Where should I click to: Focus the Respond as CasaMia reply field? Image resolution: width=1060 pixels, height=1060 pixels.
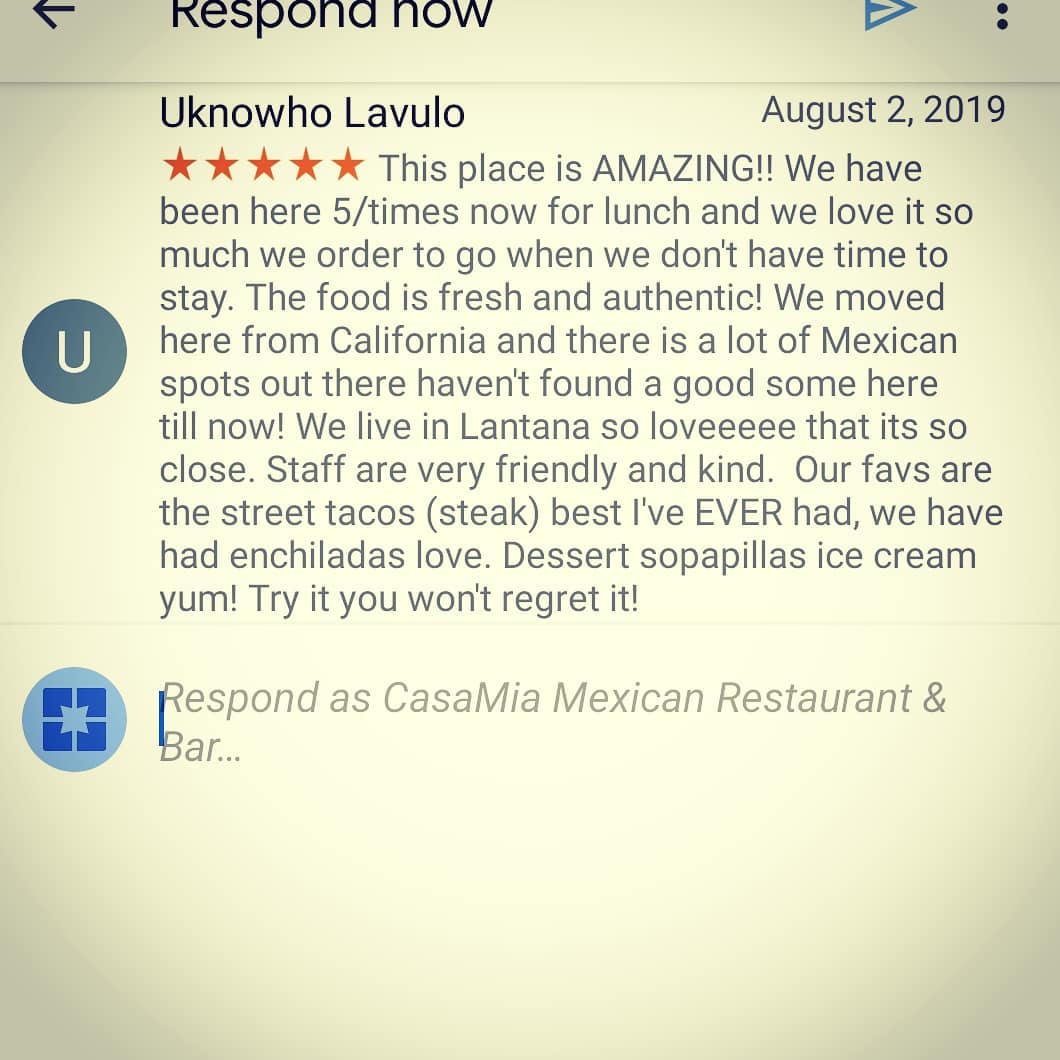click(555, 722)
